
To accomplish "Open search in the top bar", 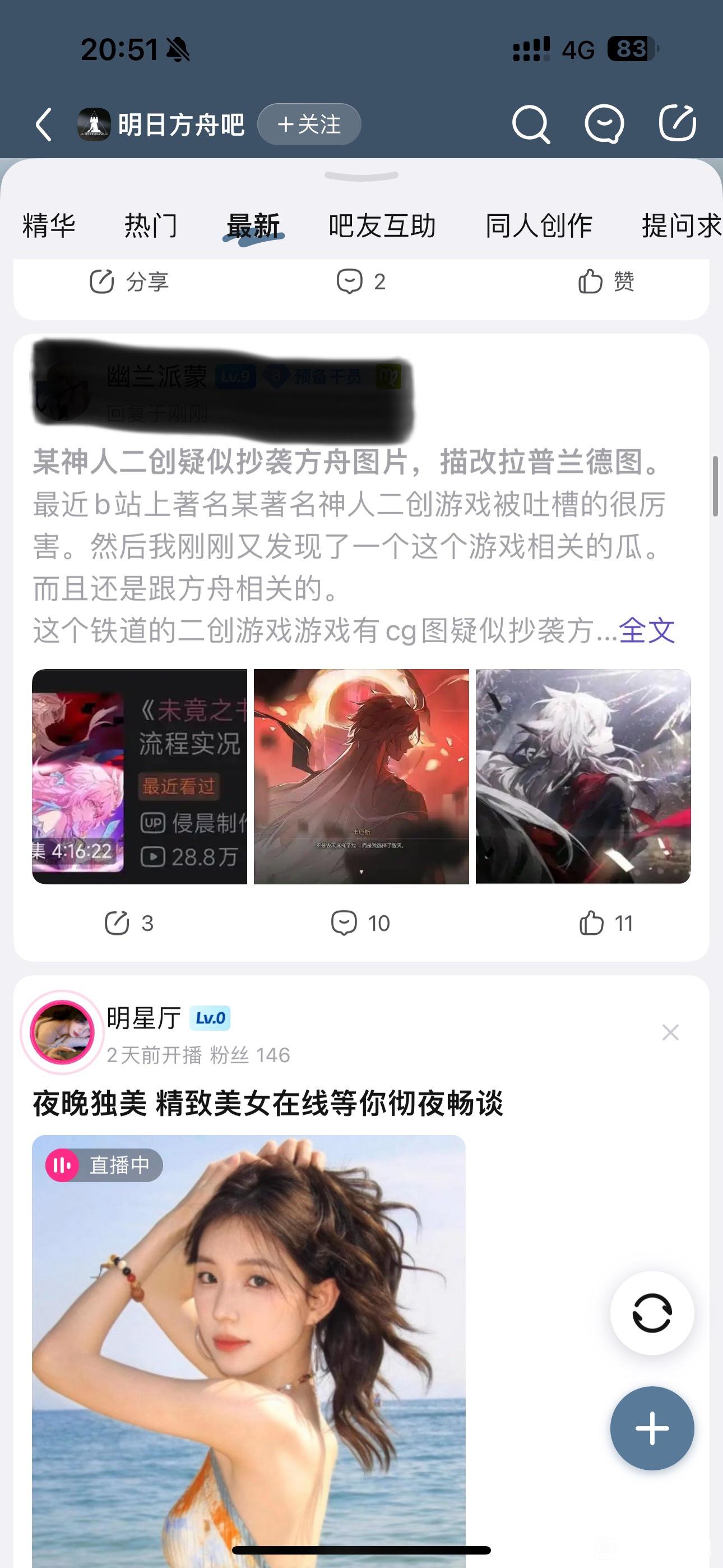I will click(x=531, y=125).
